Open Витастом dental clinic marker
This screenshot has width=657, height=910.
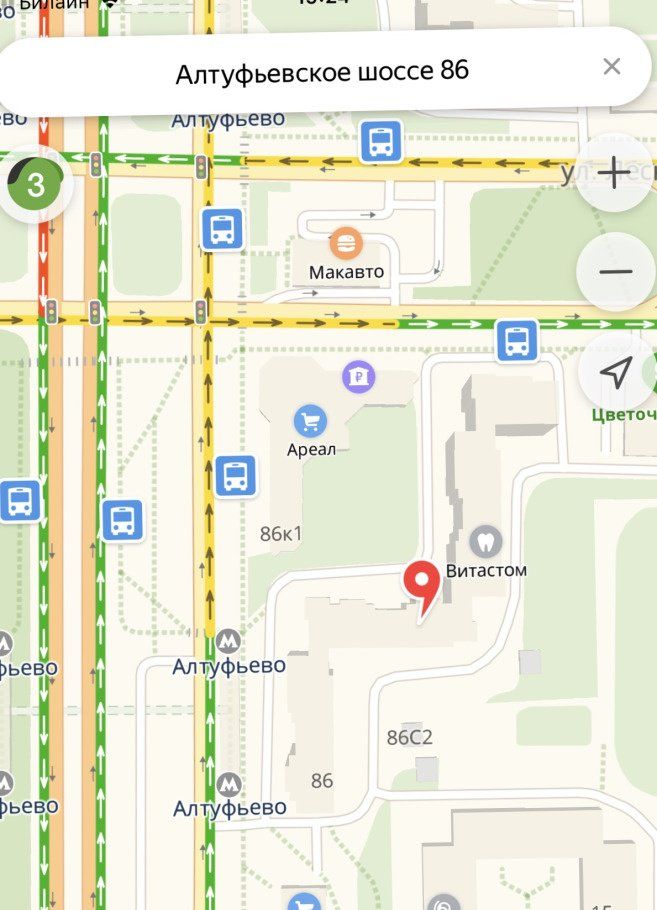coord(486,542)
